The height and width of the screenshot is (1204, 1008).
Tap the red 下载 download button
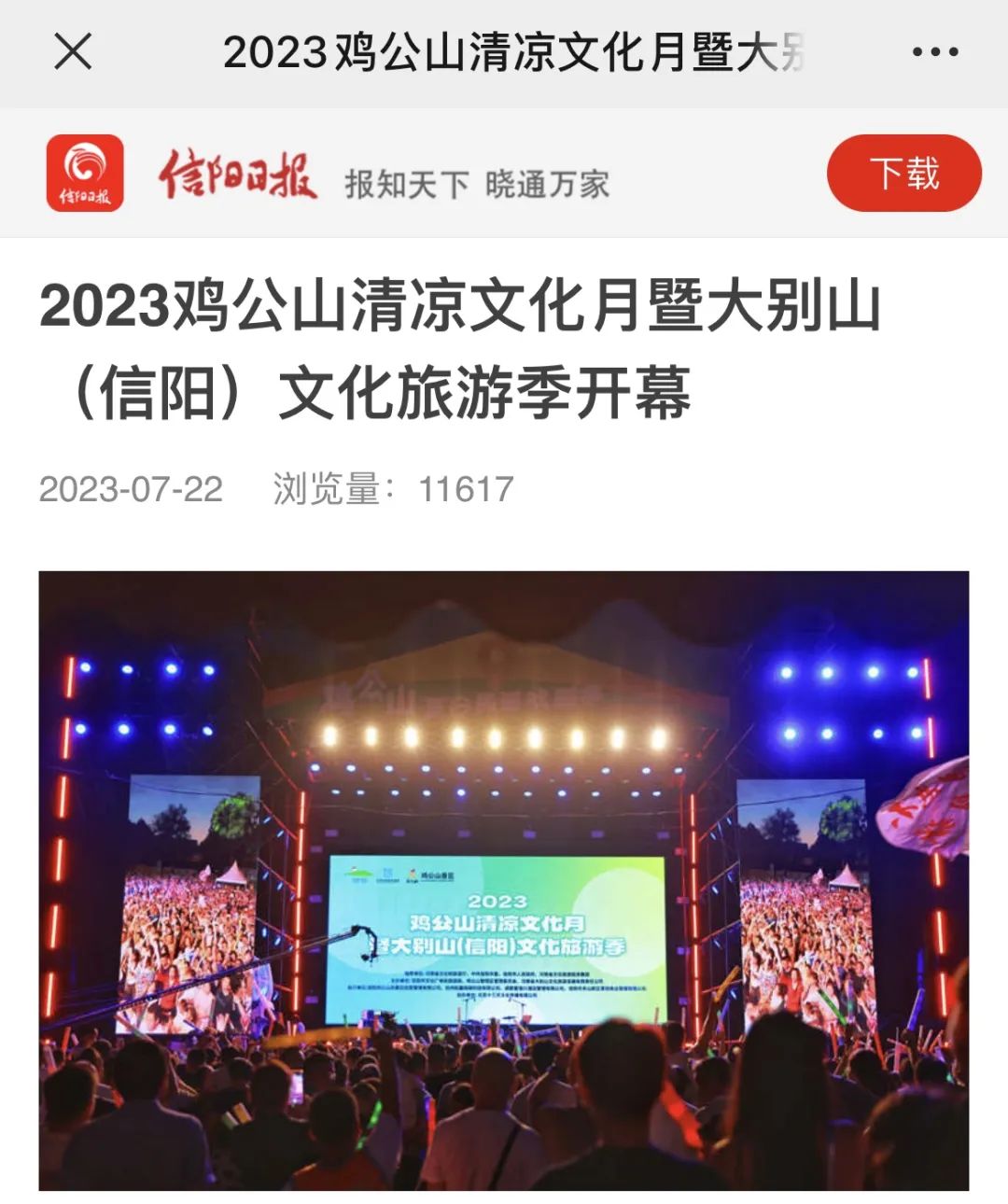[903, 174]
